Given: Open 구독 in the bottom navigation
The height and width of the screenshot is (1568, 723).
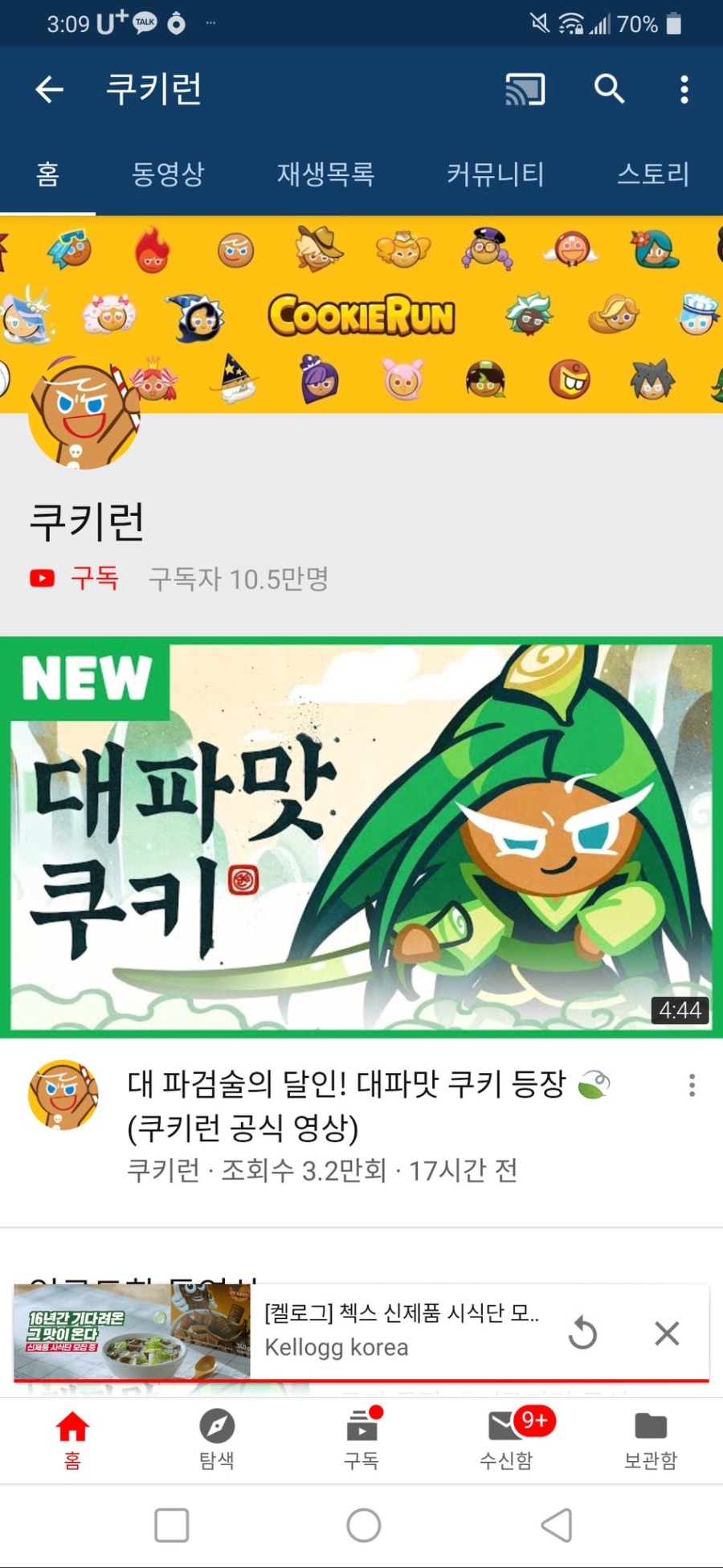Looking at the screenshot, I should [x=361, y=1439].
